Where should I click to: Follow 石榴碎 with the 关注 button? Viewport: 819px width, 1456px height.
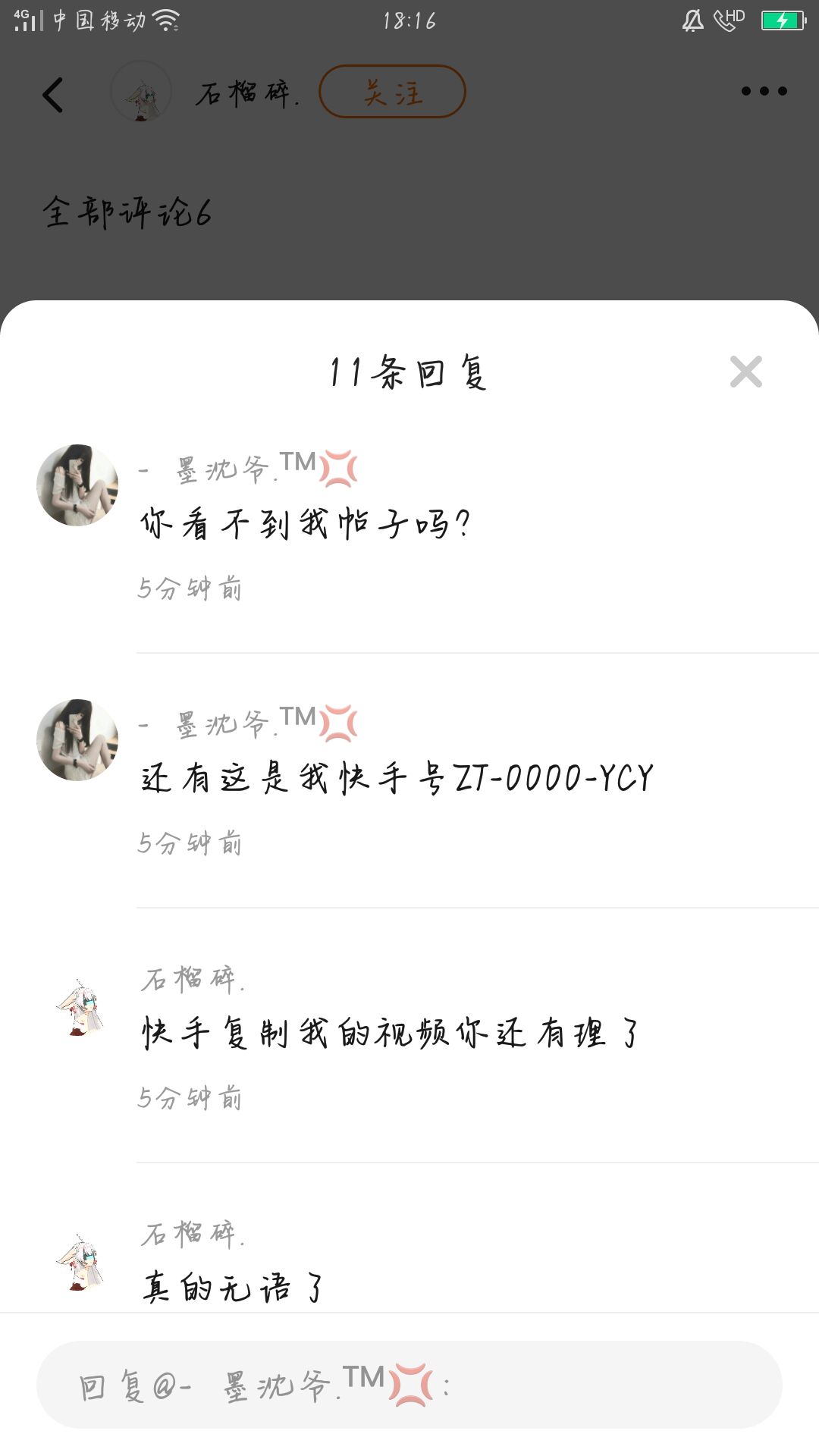pyautogui.click(x=392, y=92)
